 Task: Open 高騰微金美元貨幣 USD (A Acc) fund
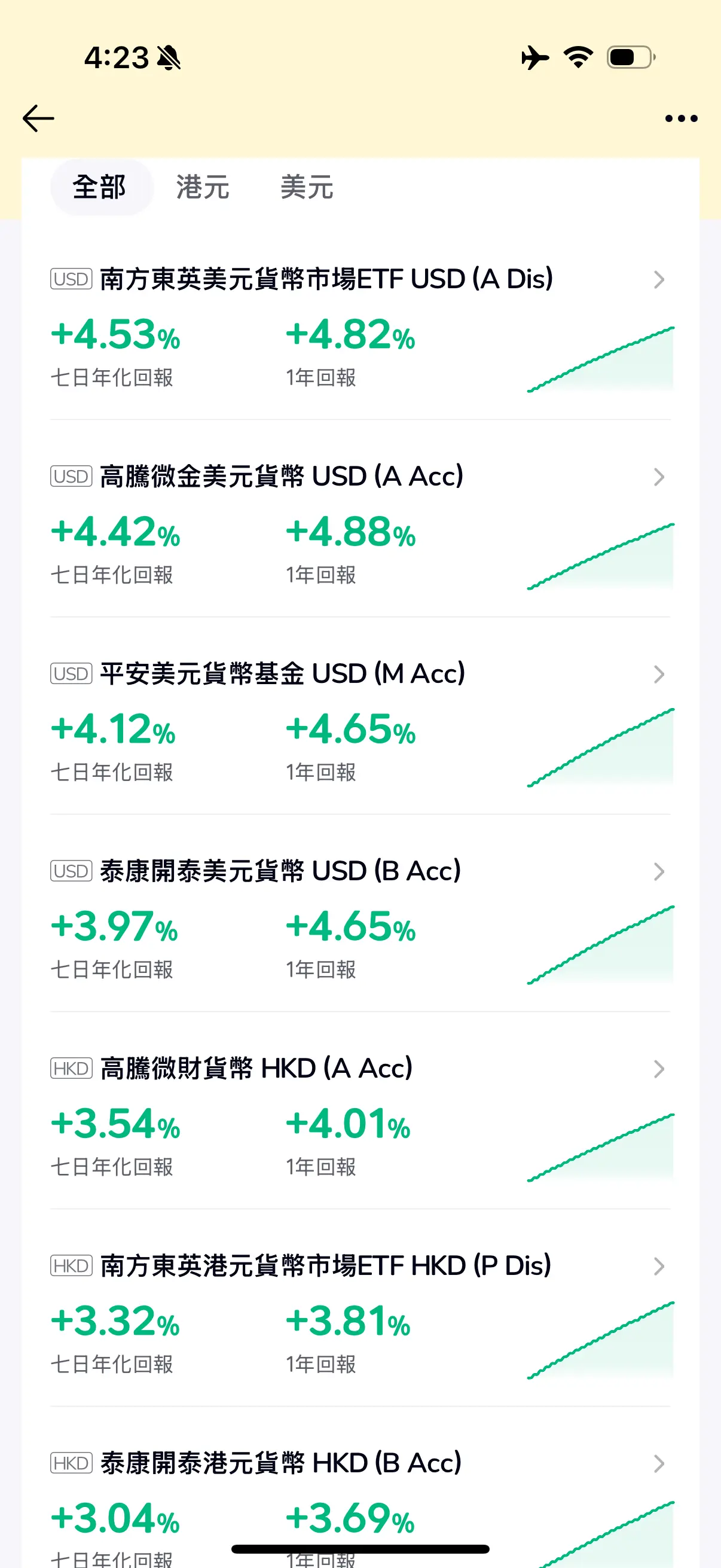coord(360,526)
